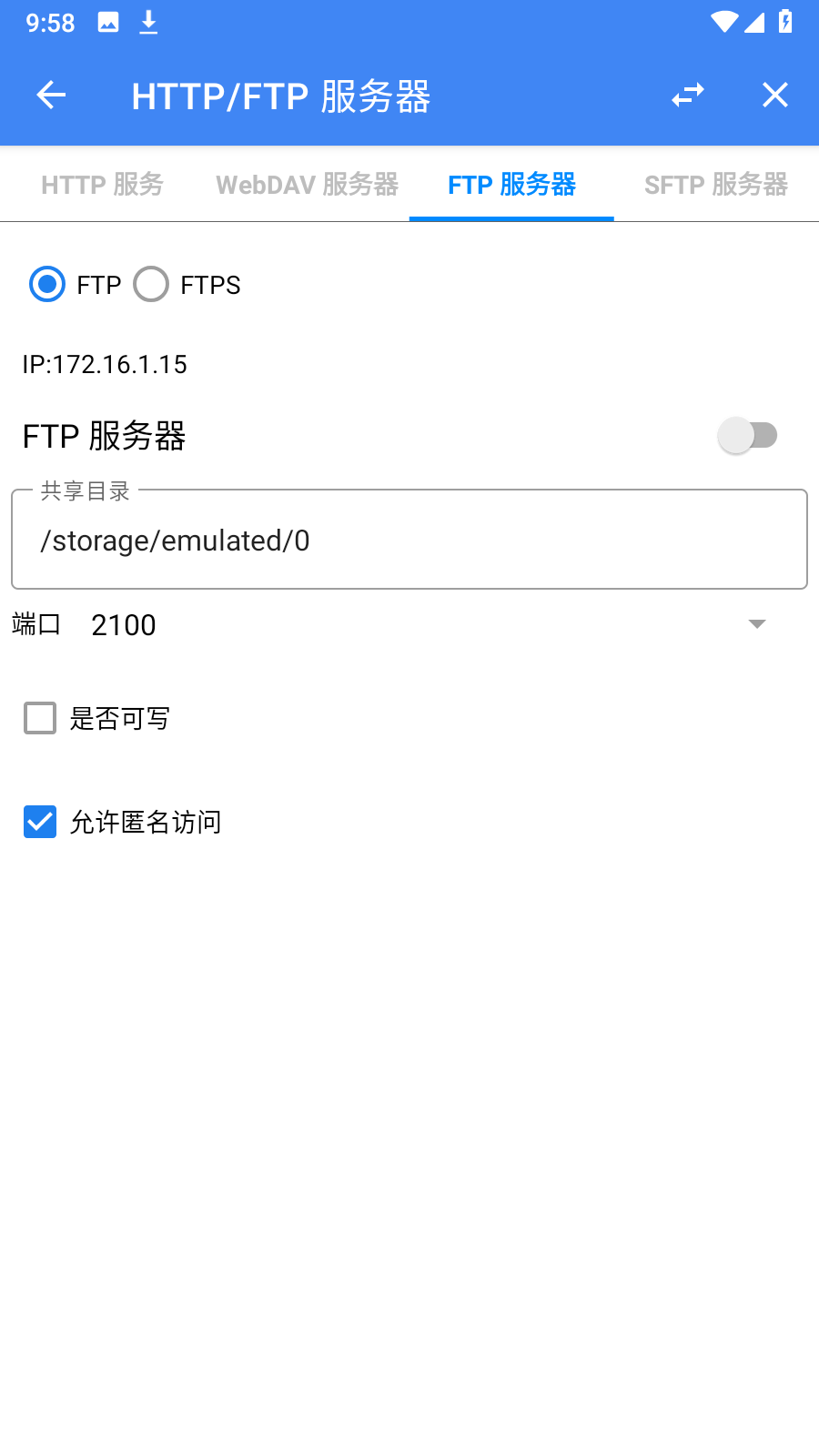Tap the cellular signal icon
This screenshot has height=1456, width=819.
(x=754, y=23)
